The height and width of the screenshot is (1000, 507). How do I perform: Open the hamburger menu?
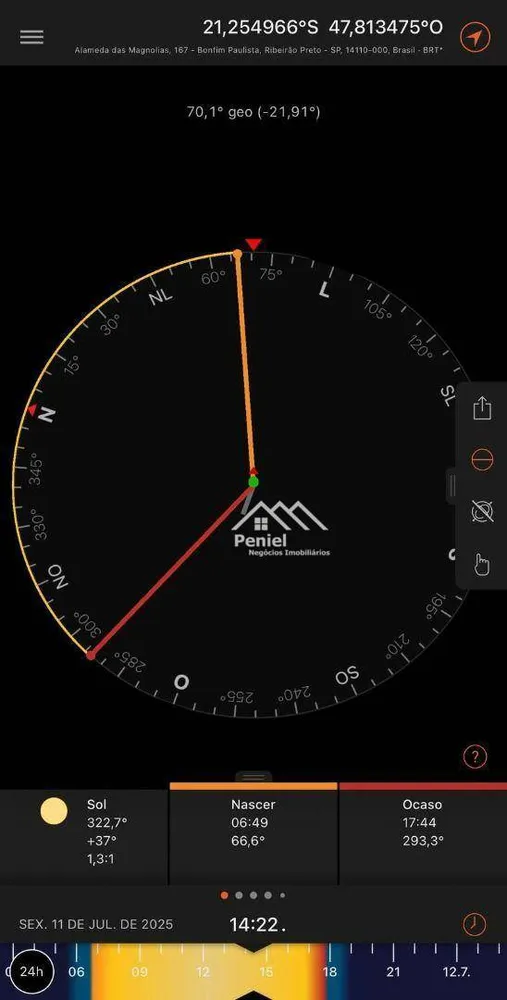click(x=31, y=36)
